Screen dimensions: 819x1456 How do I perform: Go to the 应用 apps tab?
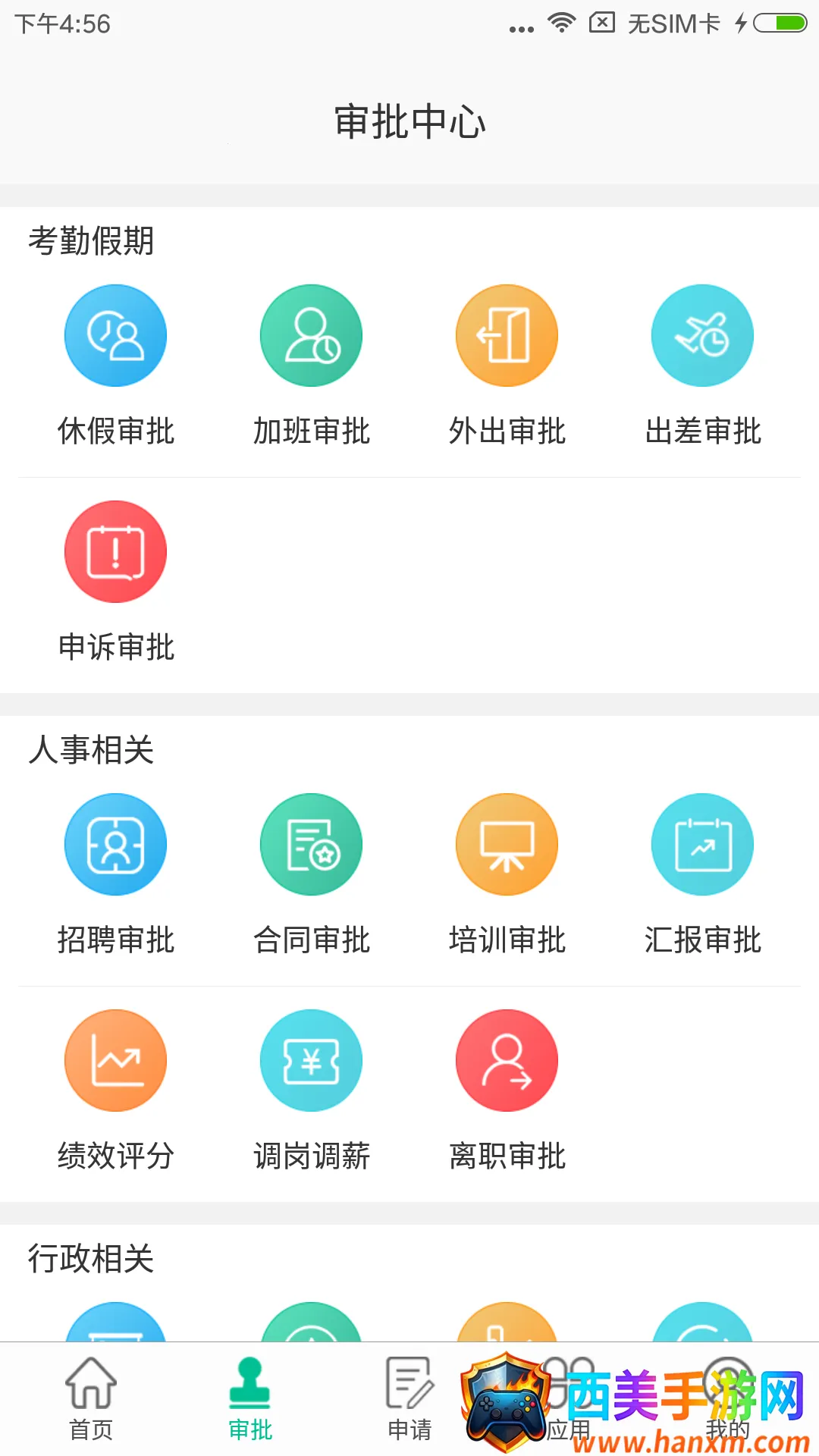click(569, 1399)
